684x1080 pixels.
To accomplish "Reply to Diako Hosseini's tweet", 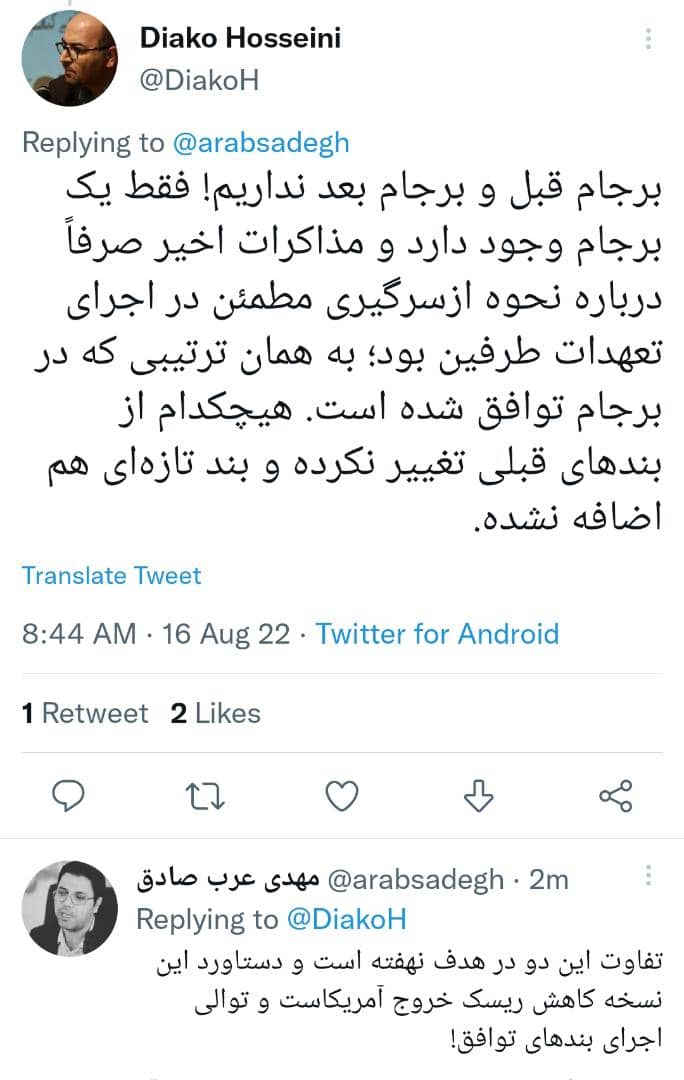I will tap(67, 796).
